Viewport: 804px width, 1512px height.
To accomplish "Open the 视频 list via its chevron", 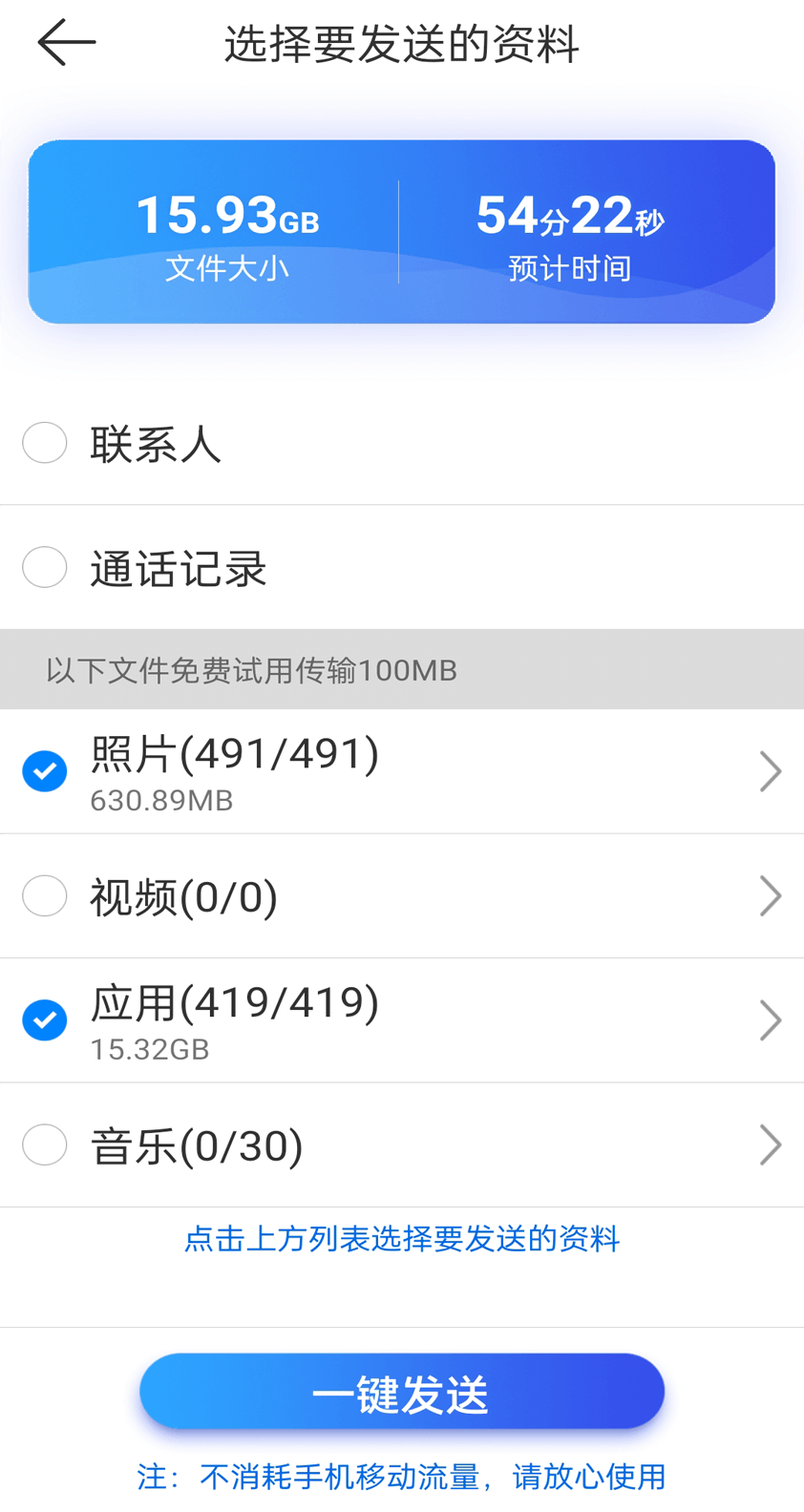I will [770, 895].
